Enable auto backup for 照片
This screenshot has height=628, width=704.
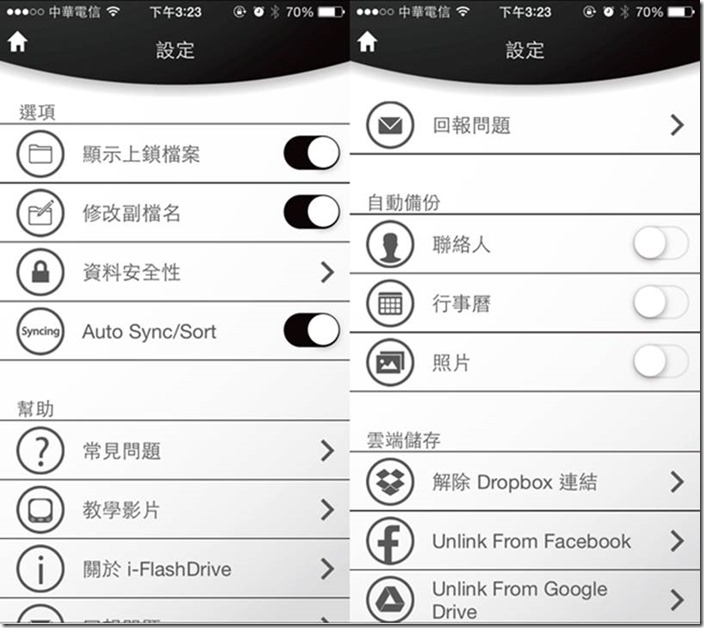click(x=661, y=362)
